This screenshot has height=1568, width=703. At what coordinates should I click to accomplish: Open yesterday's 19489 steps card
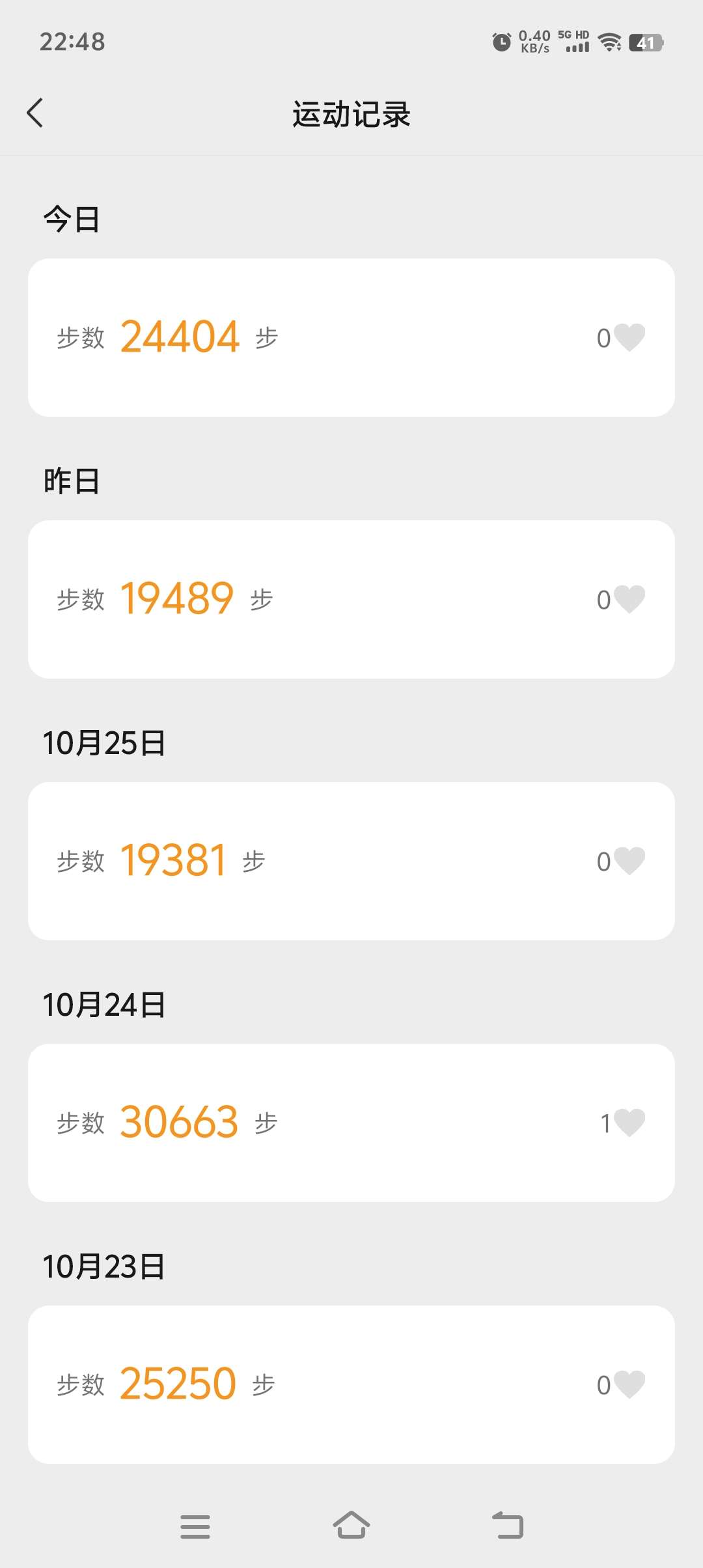coord(351,599)
